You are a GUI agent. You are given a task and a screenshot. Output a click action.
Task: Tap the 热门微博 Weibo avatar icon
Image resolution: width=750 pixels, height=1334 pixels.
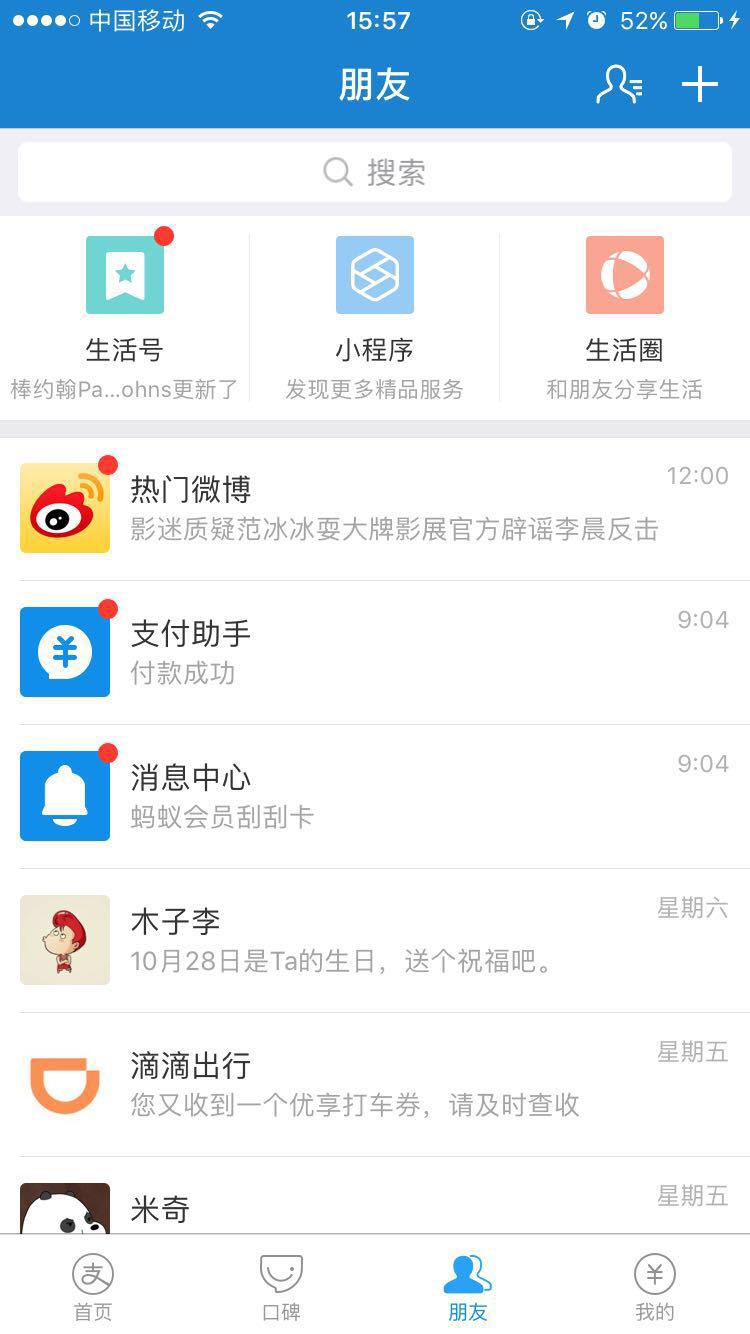coord(64,506)
